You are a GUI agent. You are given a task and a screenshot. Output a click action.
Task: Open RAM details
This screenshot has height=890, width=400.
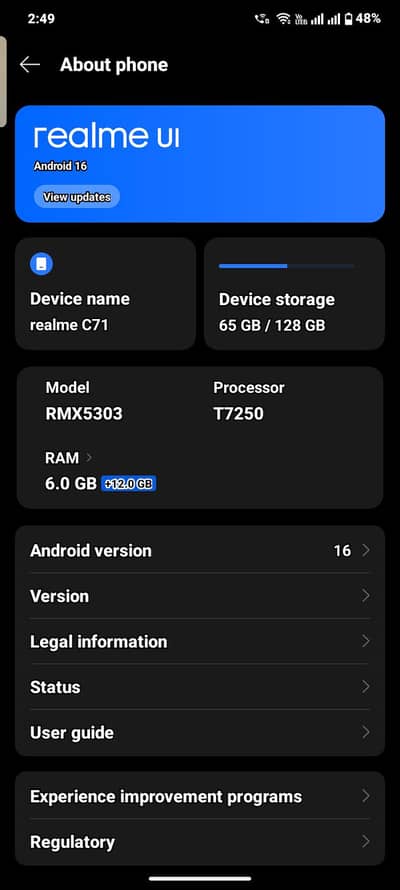click(x=68, y=457)
